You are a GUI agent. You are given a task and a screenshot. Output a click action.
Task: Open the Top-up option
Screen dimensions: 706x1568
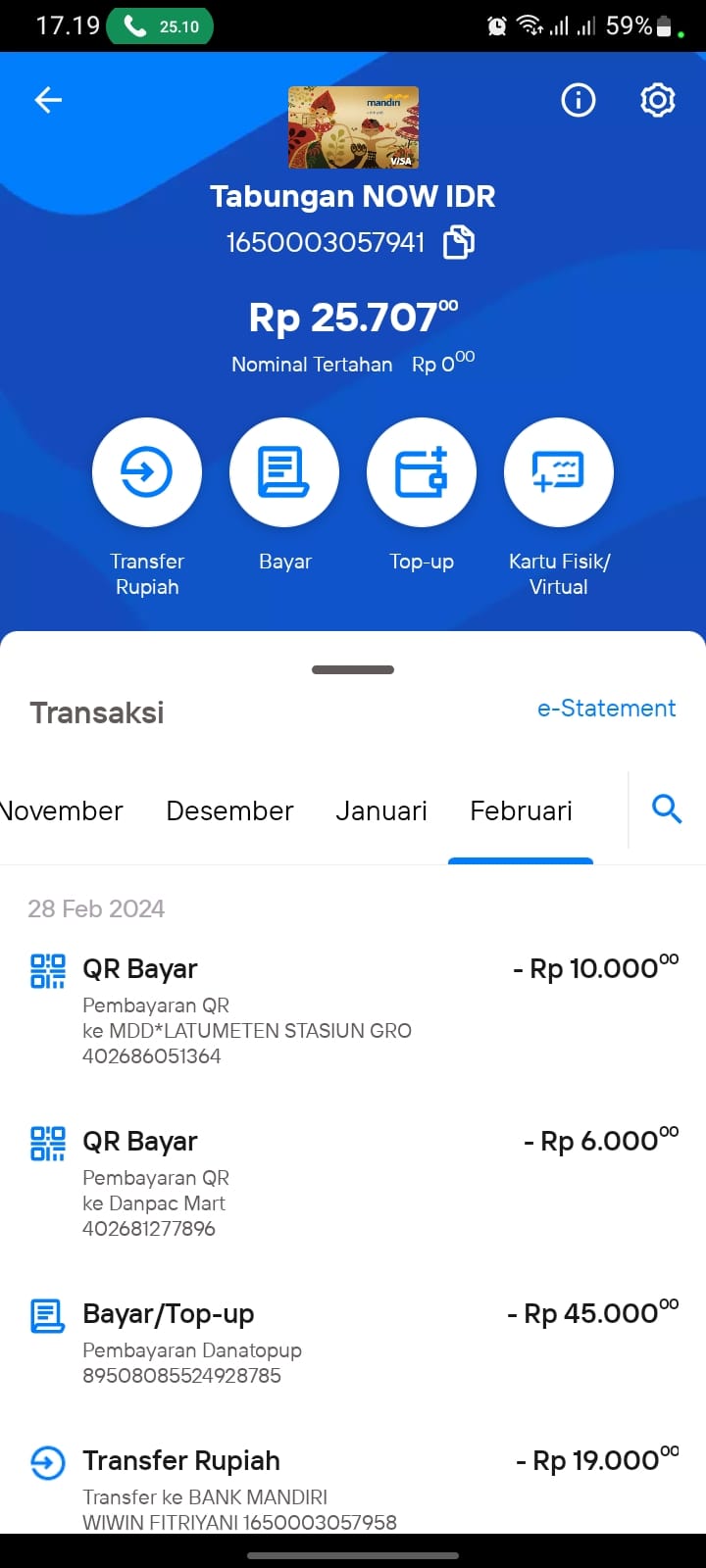click(422, 472)
